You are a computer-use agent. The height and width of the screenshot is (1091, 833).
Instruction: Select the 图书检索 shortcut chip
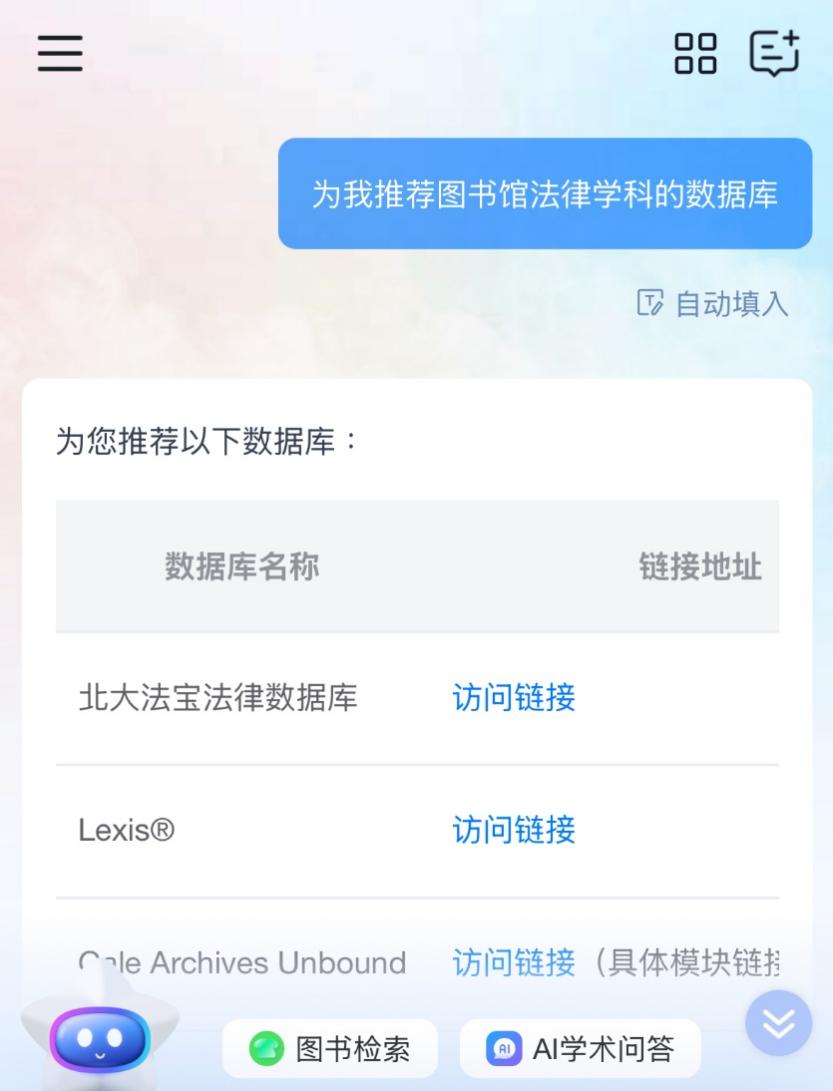tap(330, 1049)
